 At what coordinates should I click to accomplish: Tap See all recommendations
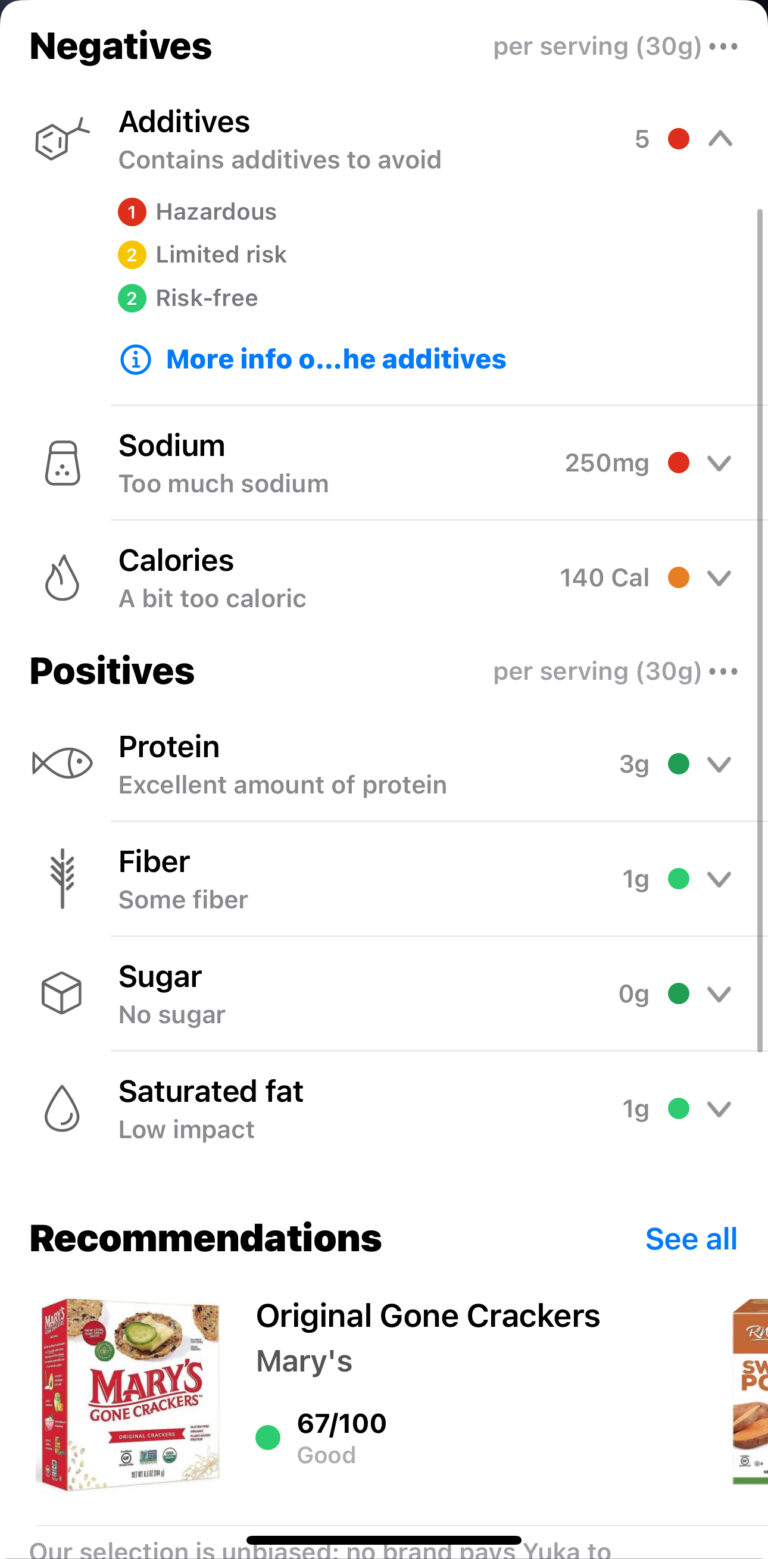[x=691, y=1238]
